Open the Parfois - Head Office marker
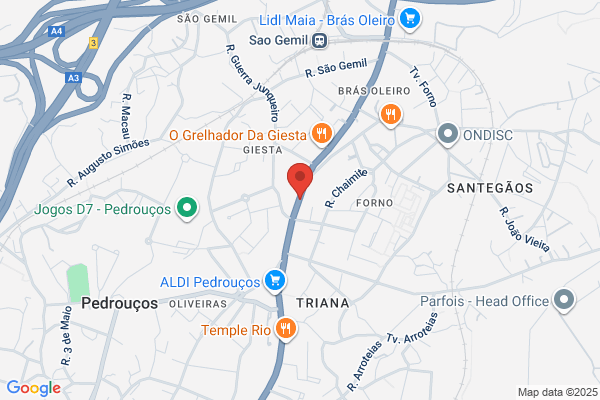Viewport: 600px width, 400px height. click(x=564, y=300)
